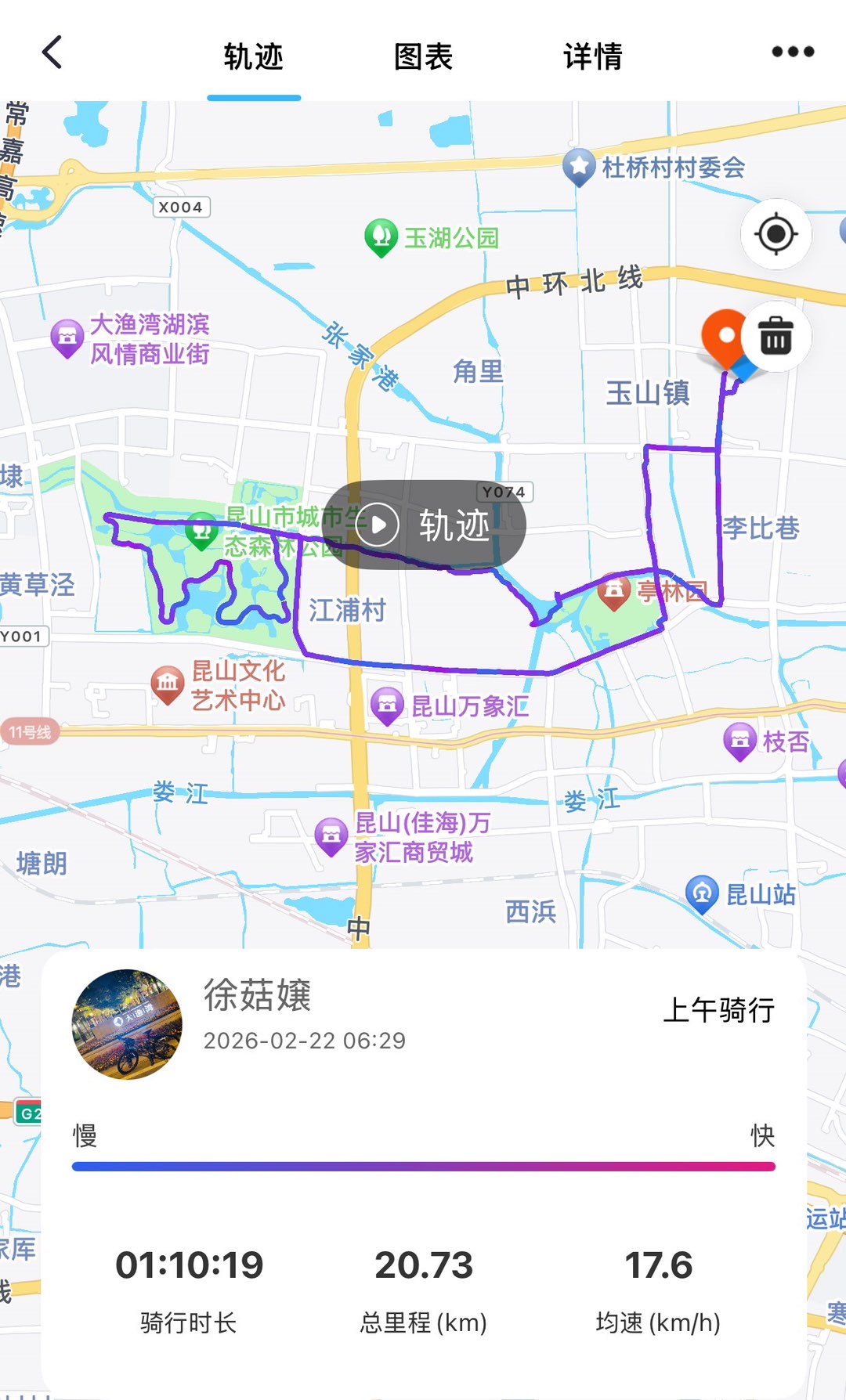Select the 轨迹 tab
The image size is (846, 1400).
click(253, 56)
